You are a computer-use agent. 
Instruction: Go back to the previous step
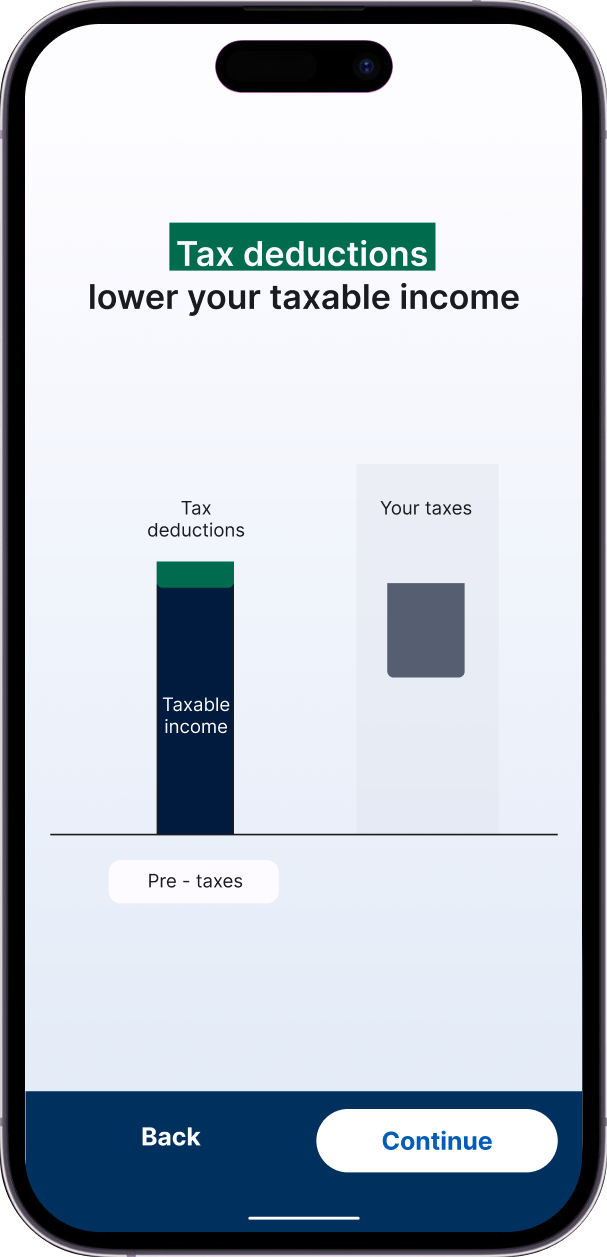click(171, 1137)
